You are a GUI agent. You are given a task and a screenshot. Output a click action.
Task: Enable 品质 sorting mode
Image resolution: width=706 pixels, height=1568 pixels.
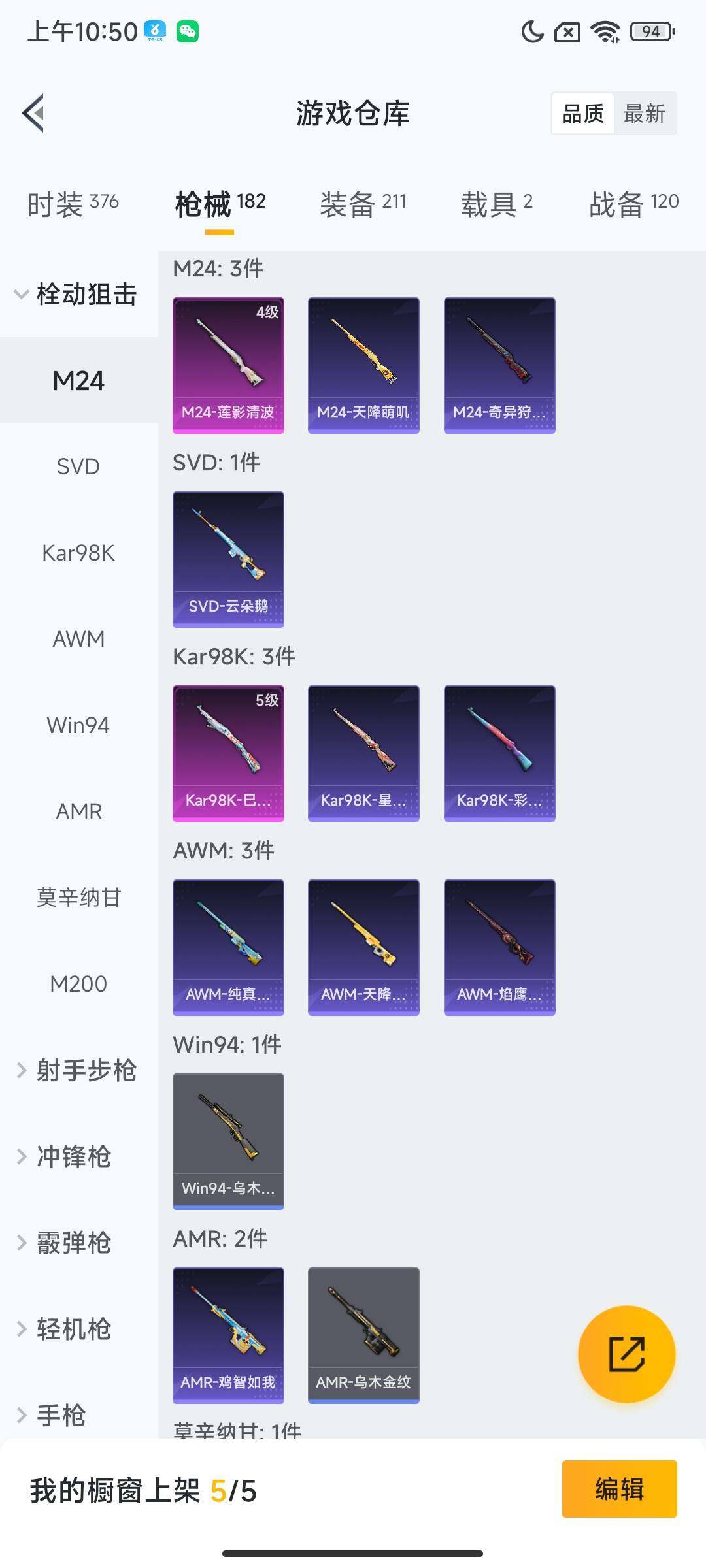pyautogui.click(x=584, y=113)
